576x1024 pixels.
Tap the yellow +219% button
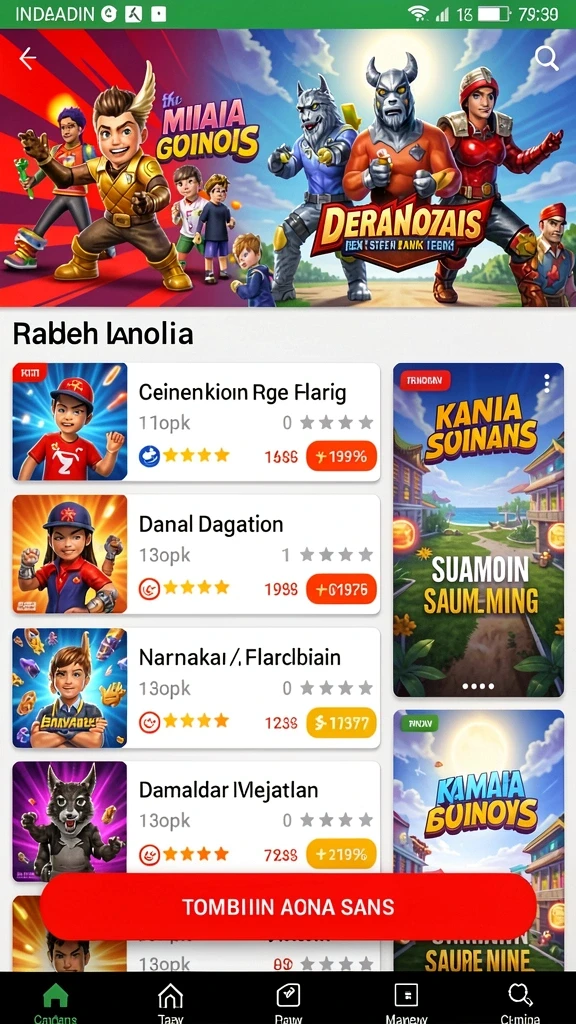(341, 854)
